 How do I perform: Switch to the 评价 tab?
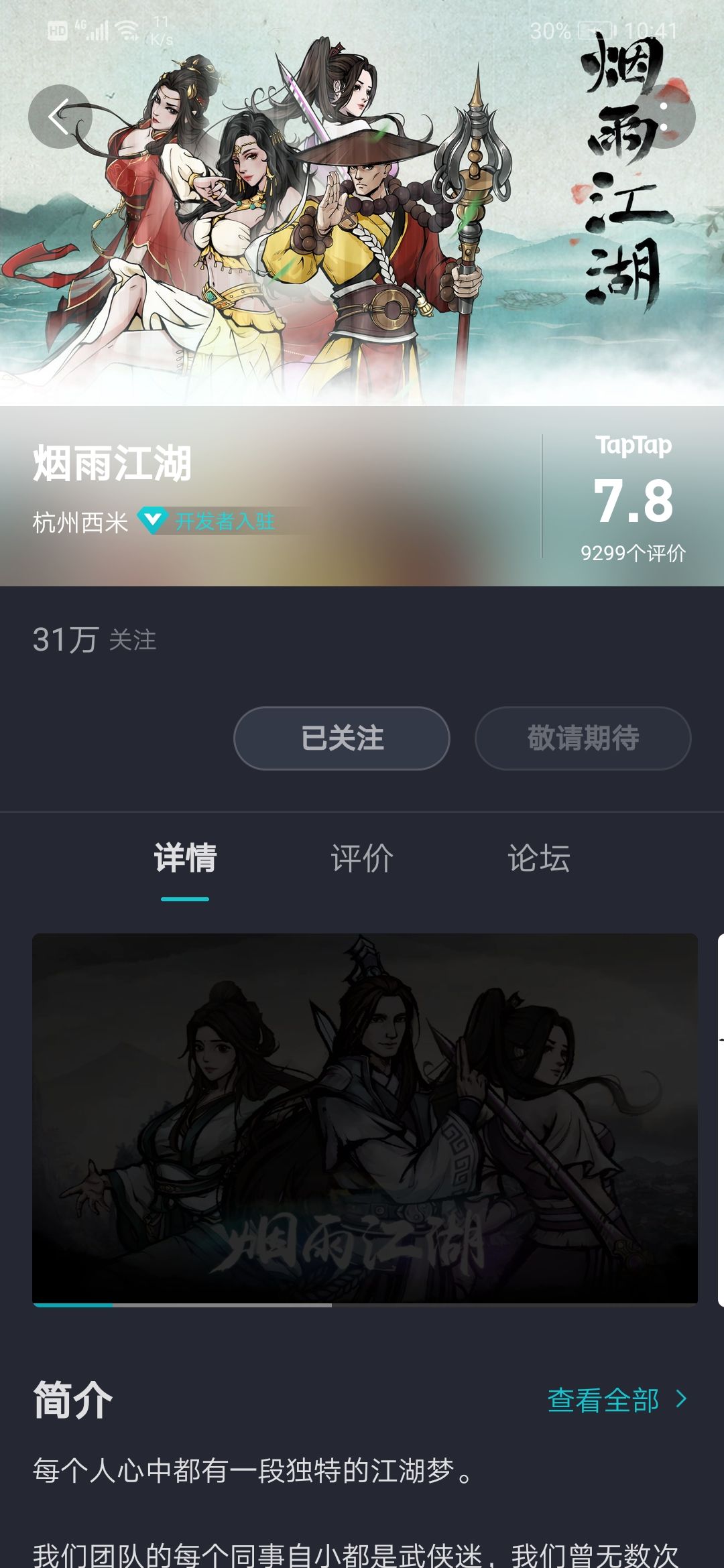point(362,858)
